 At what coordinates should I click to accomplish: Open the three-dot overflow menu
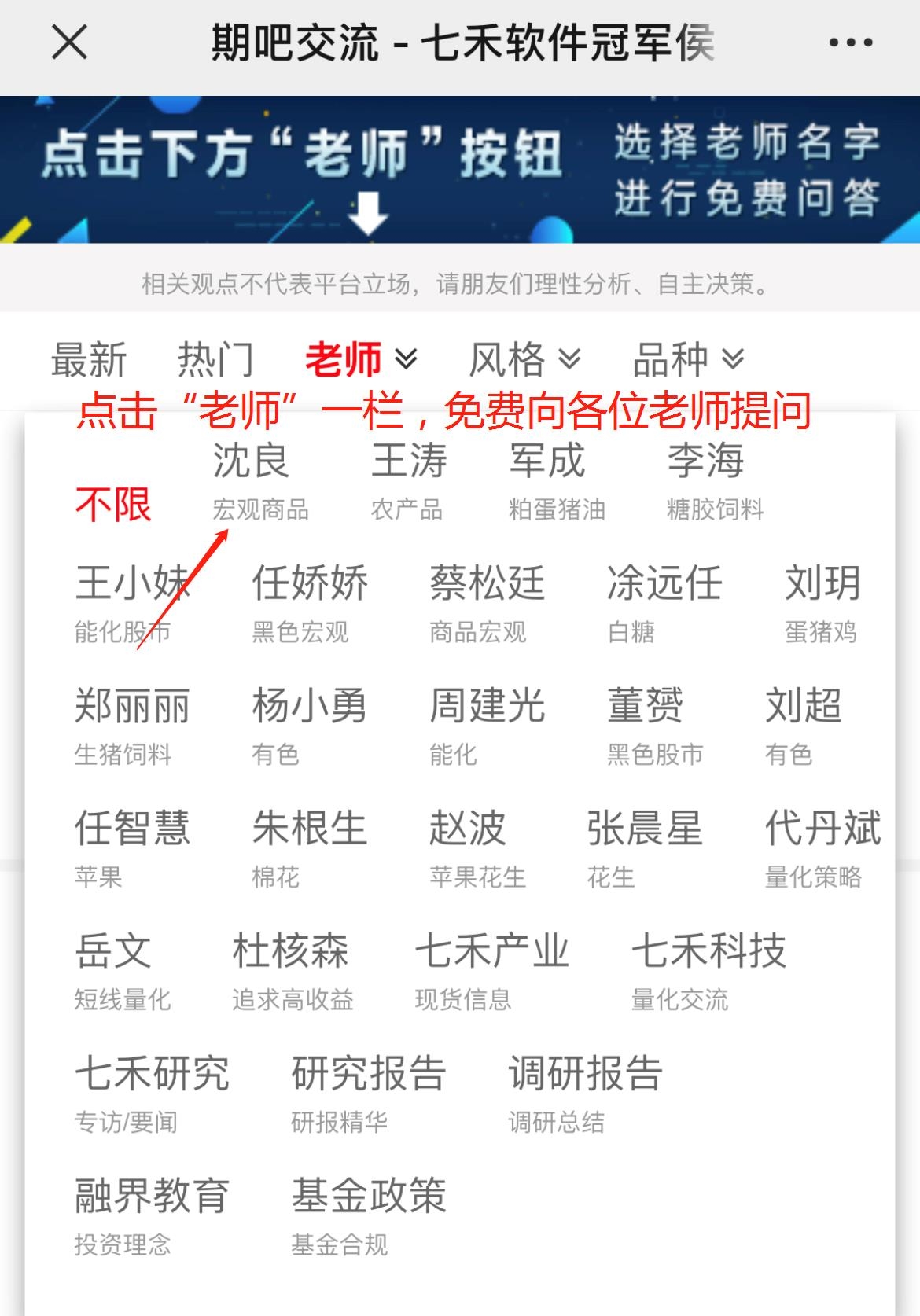point(851,42)
